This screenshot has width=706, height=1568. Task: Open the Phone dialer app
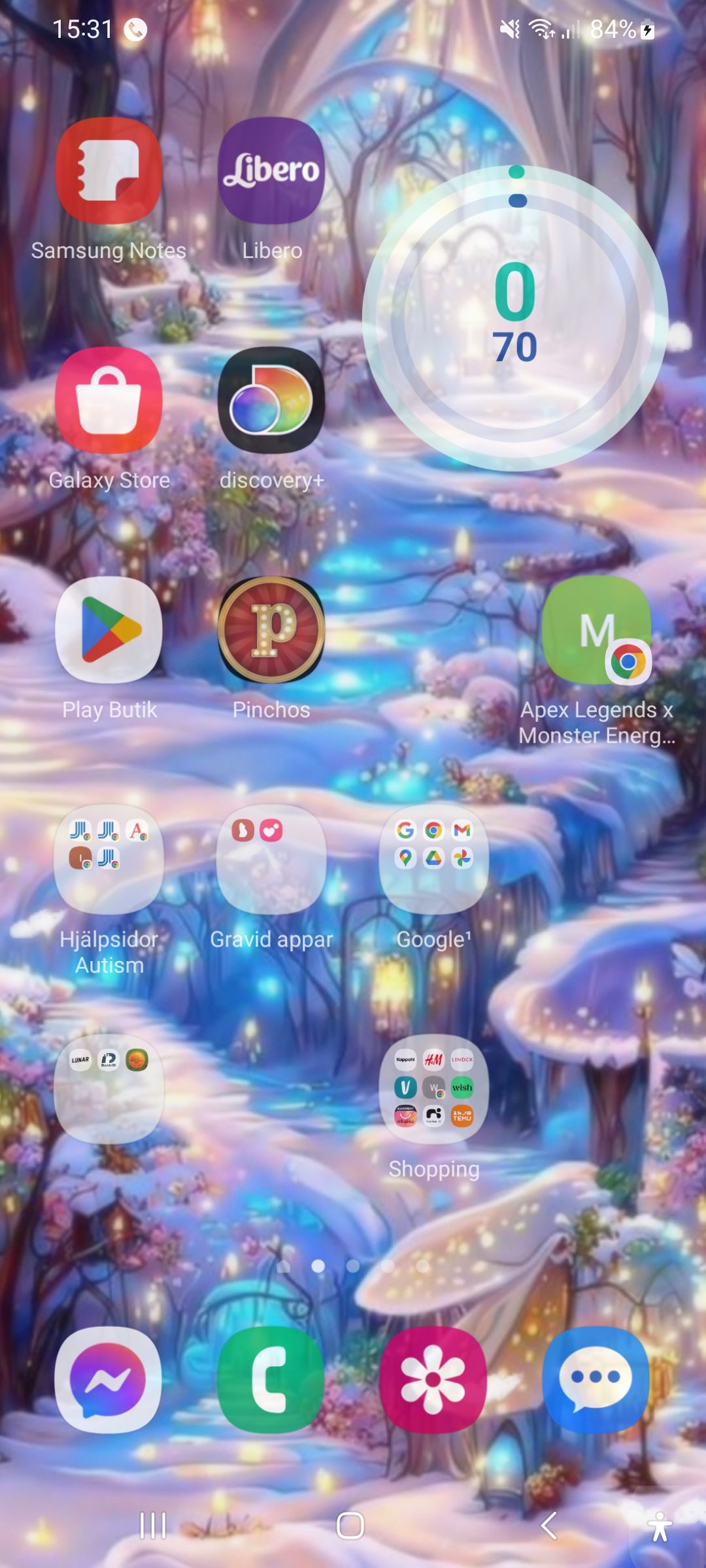(271, 1380)
